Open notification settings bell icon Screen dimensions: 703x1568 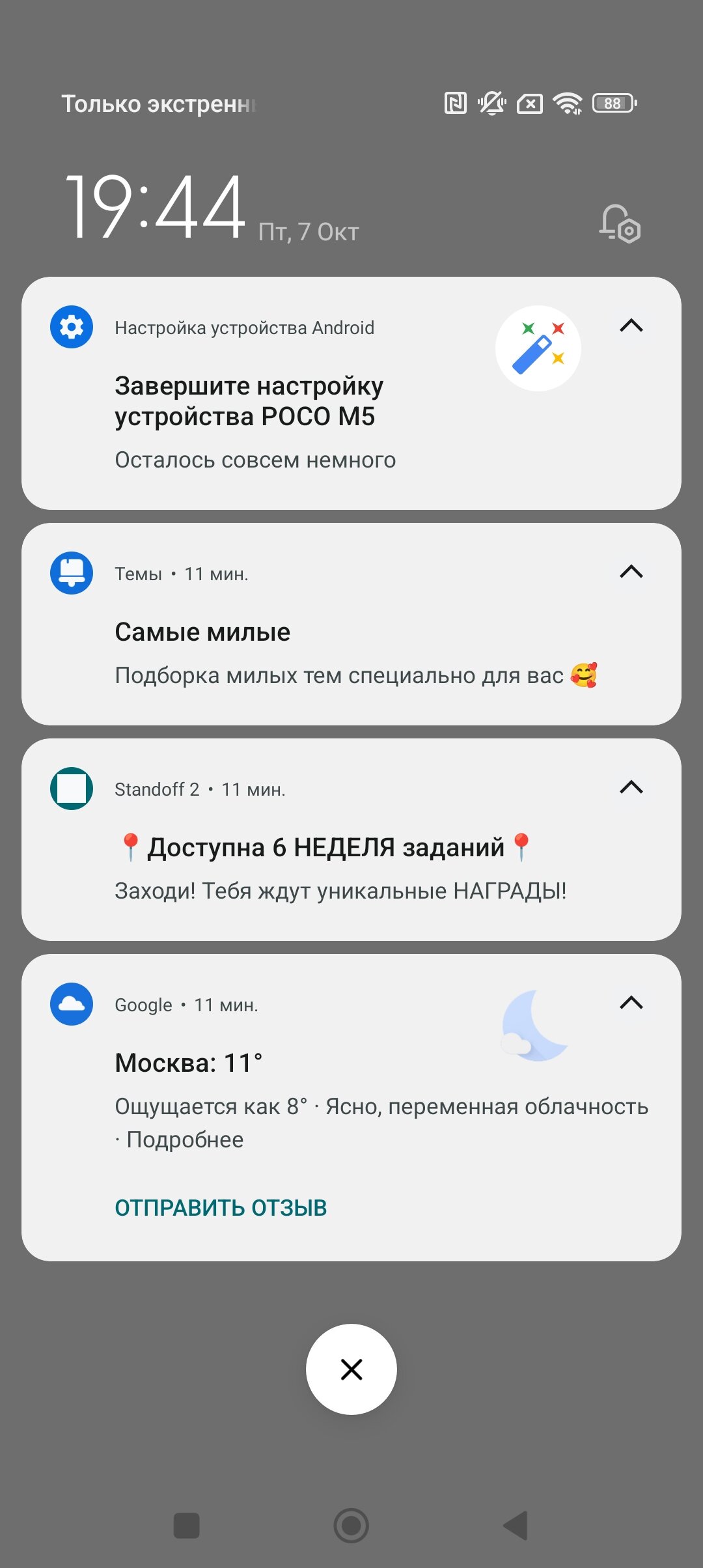click(620, 224)
